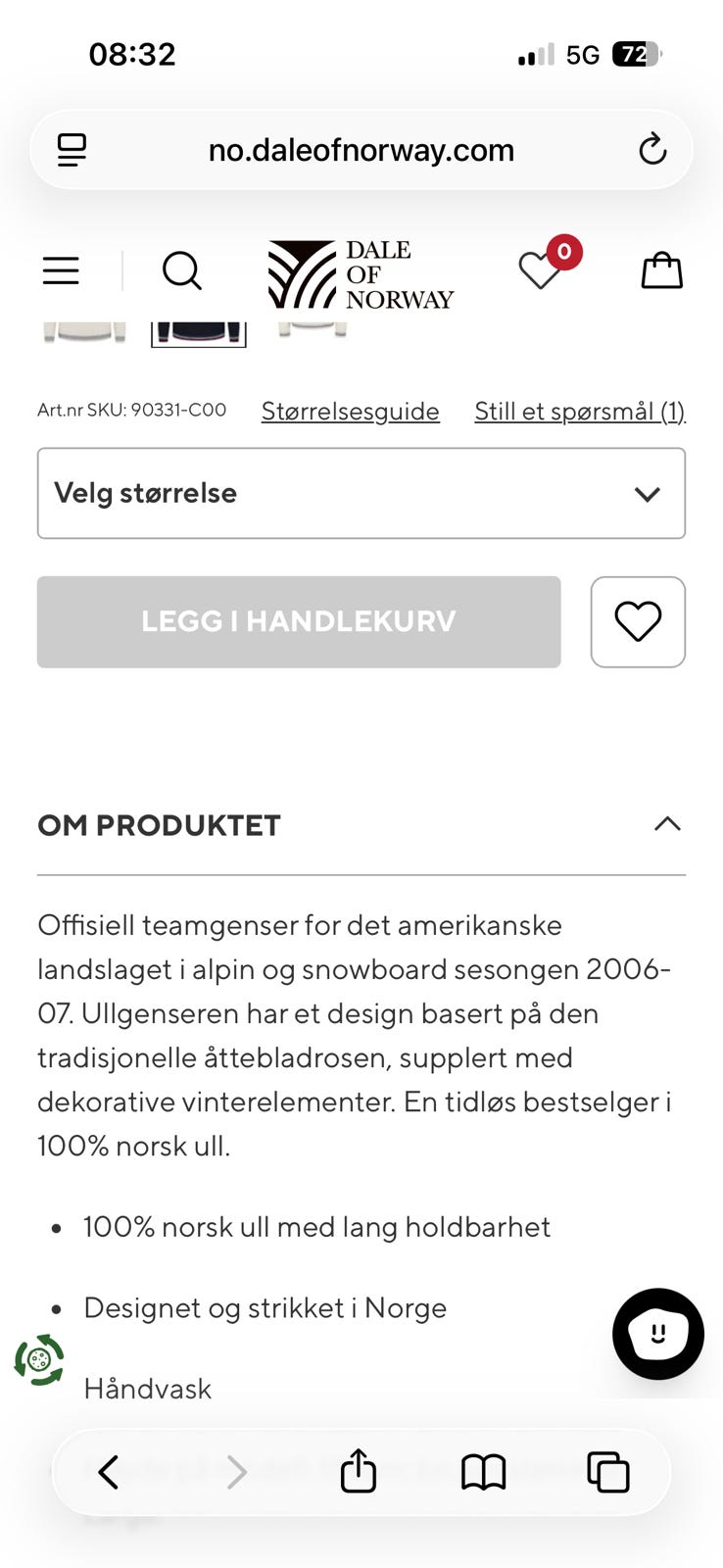Open the hamburger navigation menu
This screenshot has height=1568, width=723.
[60, 270]
